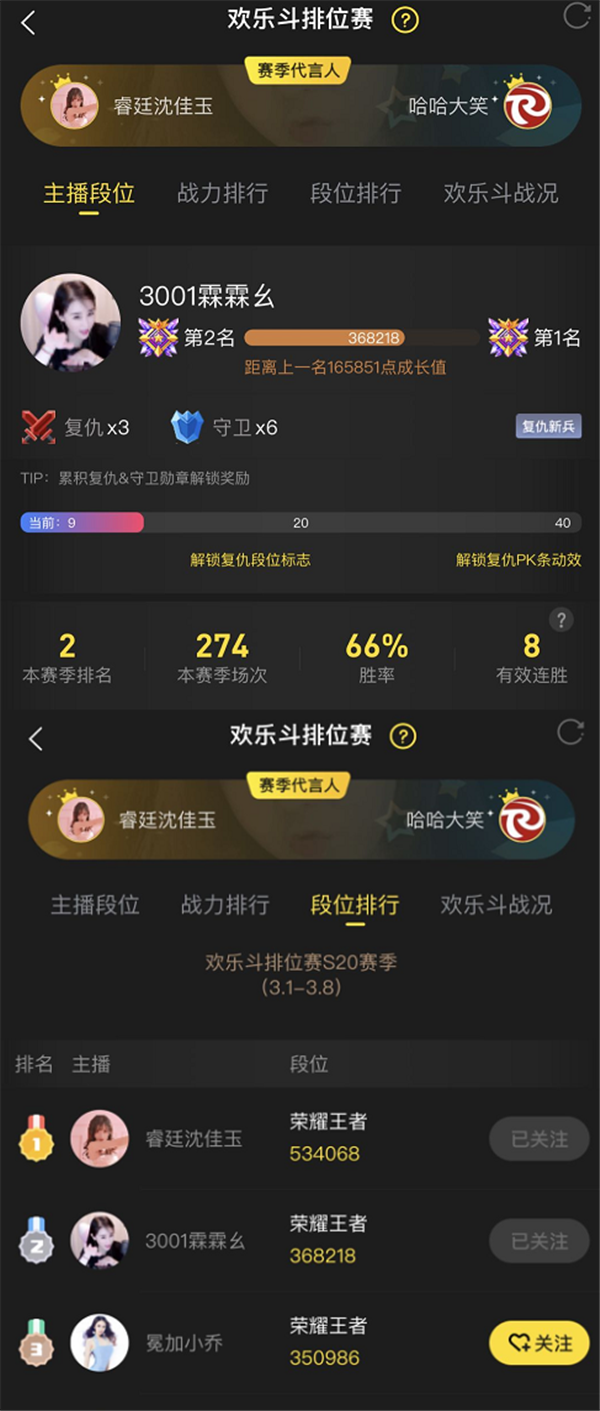Open the 解锁复仇段位标志 reward link
This screenshot has height=1411, width=600.
pos(250,560)
